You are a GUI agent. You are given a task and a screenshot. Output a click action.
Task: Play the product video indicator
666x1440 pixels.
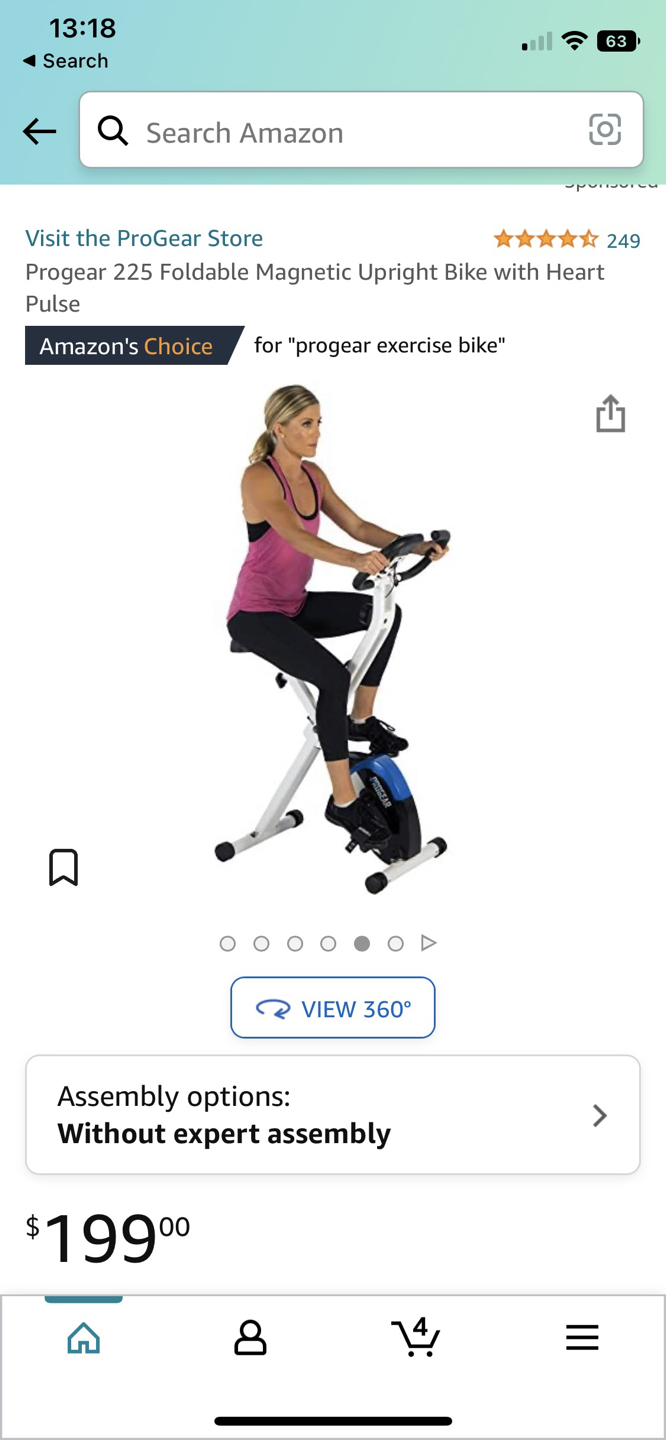(x=429, y=943)
